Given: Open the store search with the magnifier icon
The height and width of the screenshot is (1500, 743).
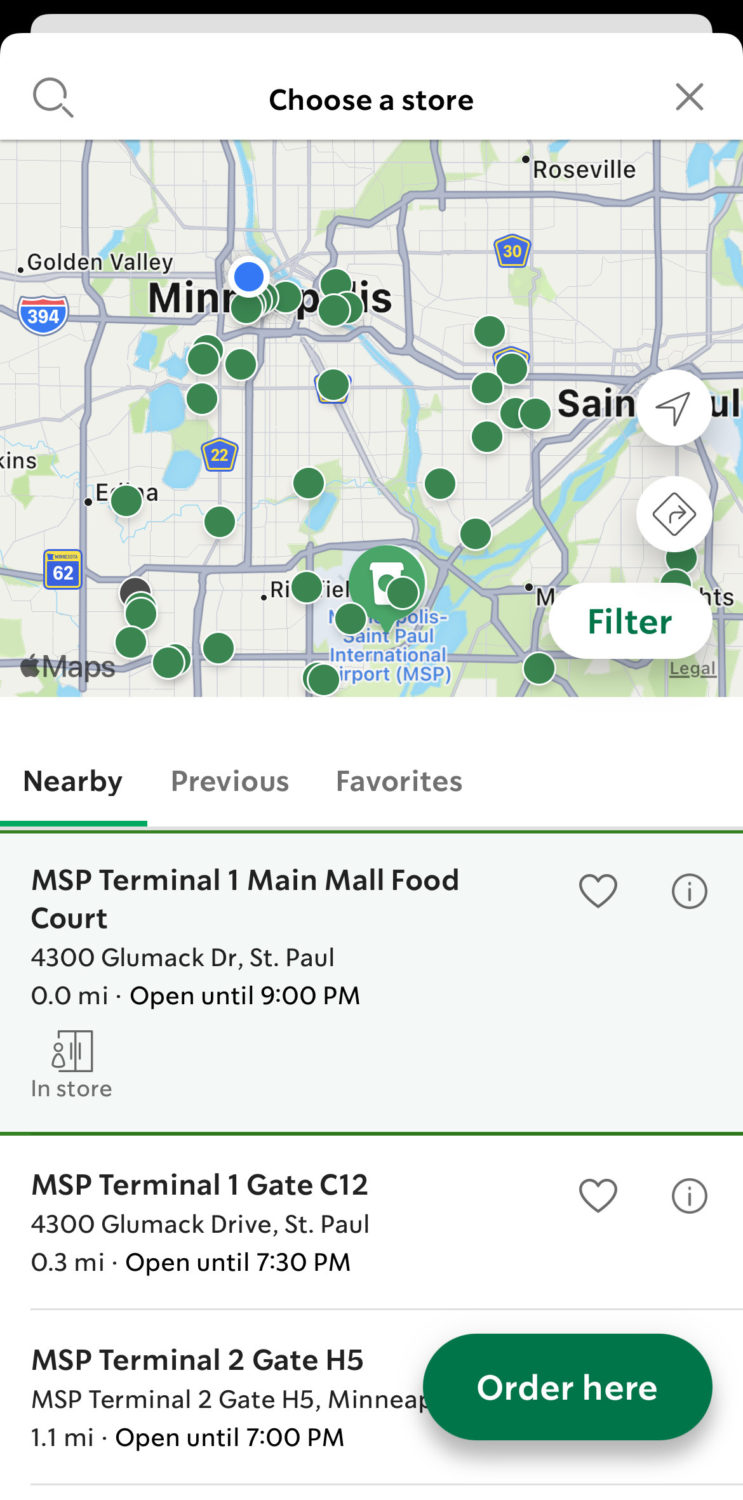Looking at the screenshot, I should (x=53, y=96).
